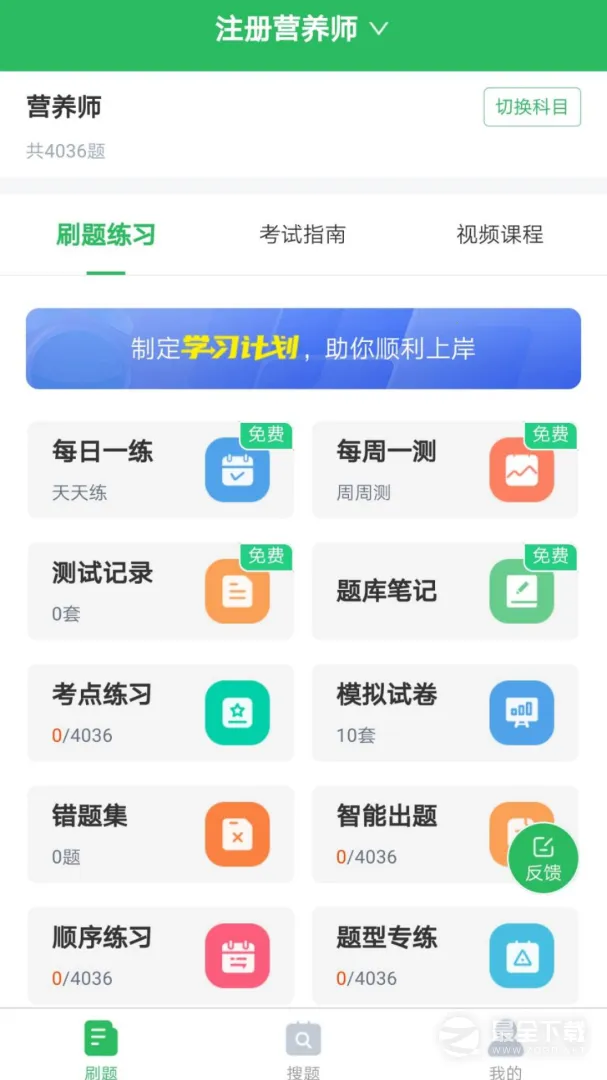Switch to the 考试指南 tab

[302, 235]
